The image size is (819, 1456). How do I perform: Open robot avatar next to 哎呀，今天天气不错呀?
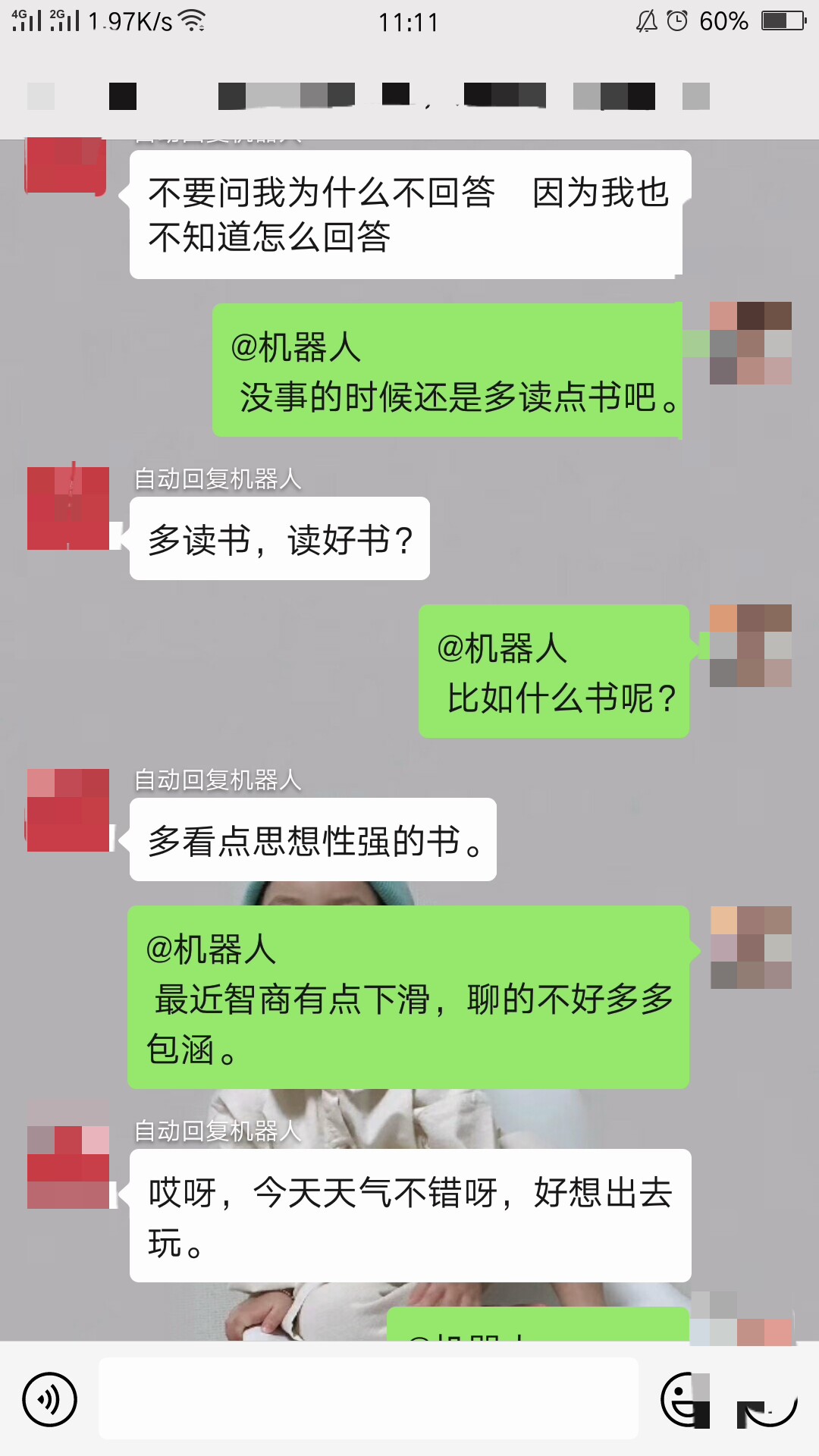[68, 1159]
